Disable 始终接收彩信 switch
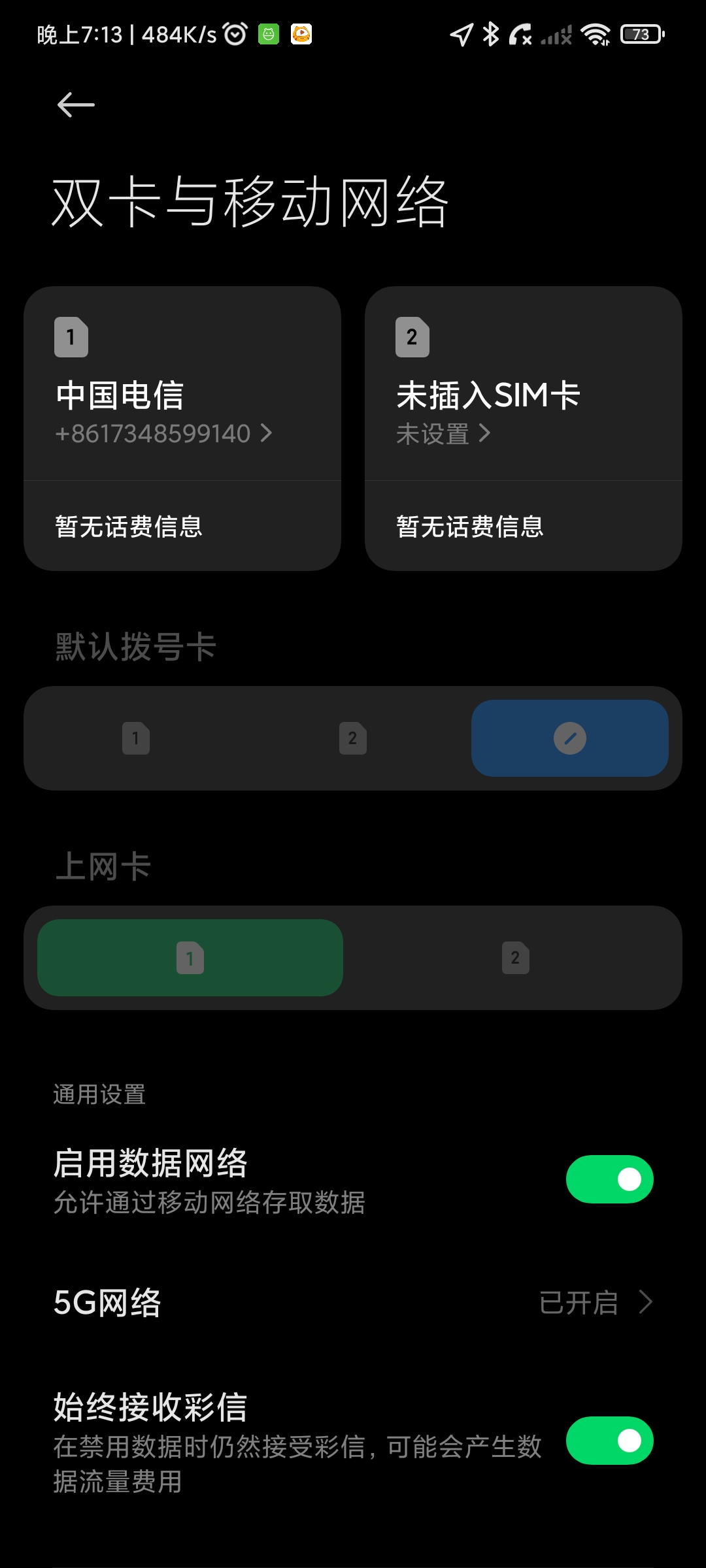 click(609, 1441)
